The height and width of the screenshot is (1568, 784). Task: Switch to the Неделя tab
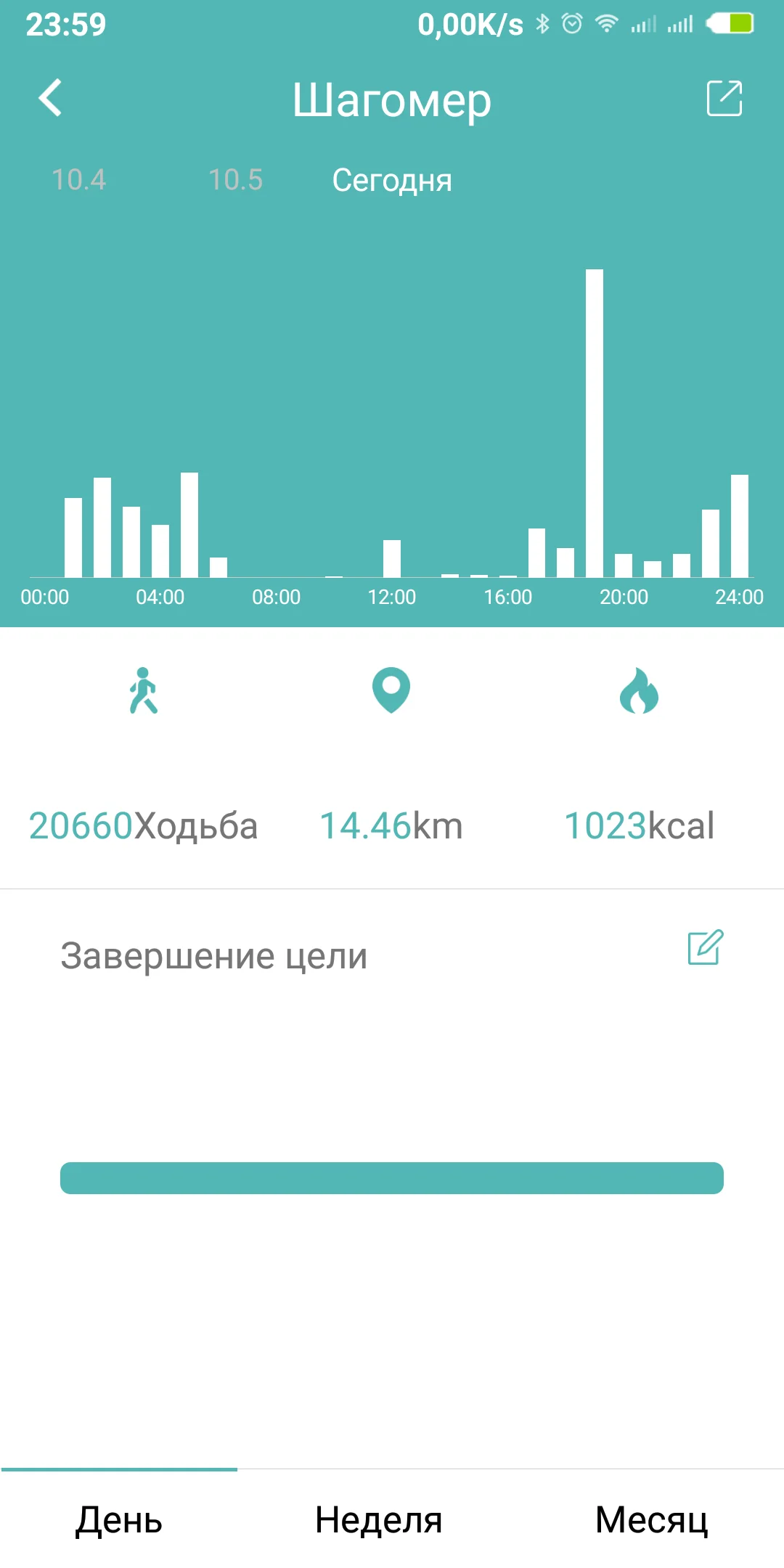click(378, 1519)
